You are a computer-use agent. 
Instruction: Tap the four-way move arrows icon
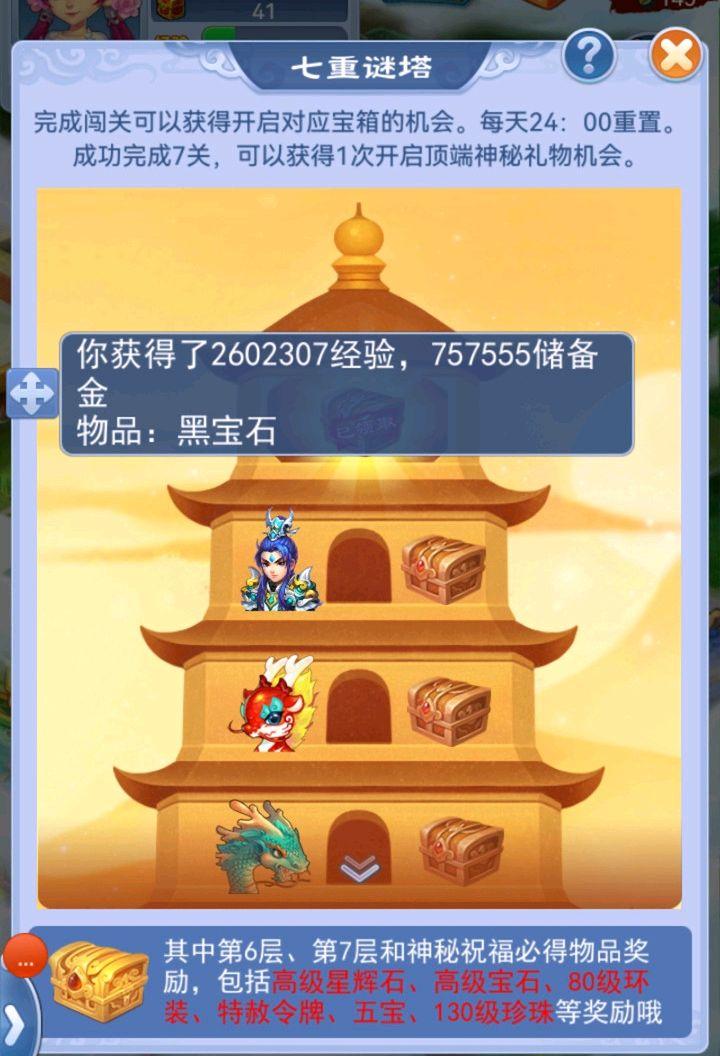coord(32,393)
